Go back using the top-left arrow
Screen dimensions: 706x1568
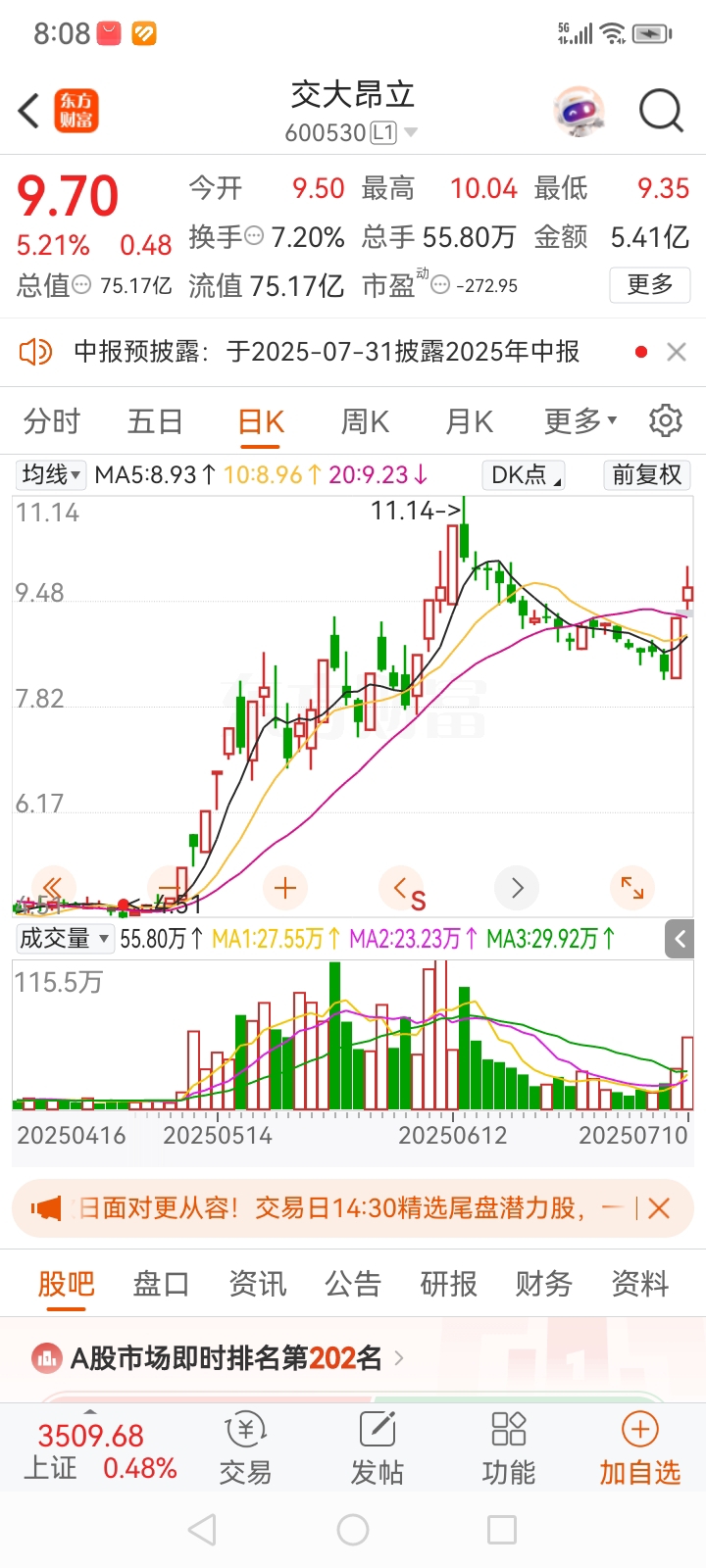click(x=29, y=111)
